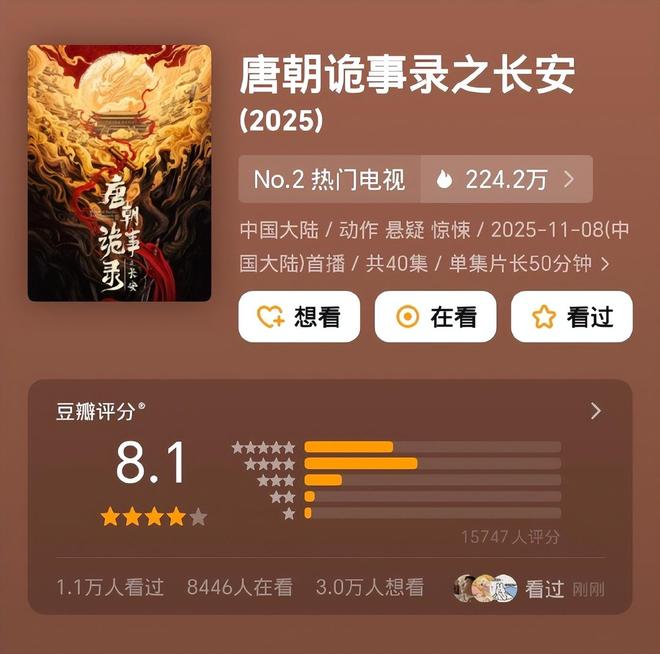The width and height of the screenshot is (660, 654).
Task: View friends who marked 看过
Action: point(528,588)
